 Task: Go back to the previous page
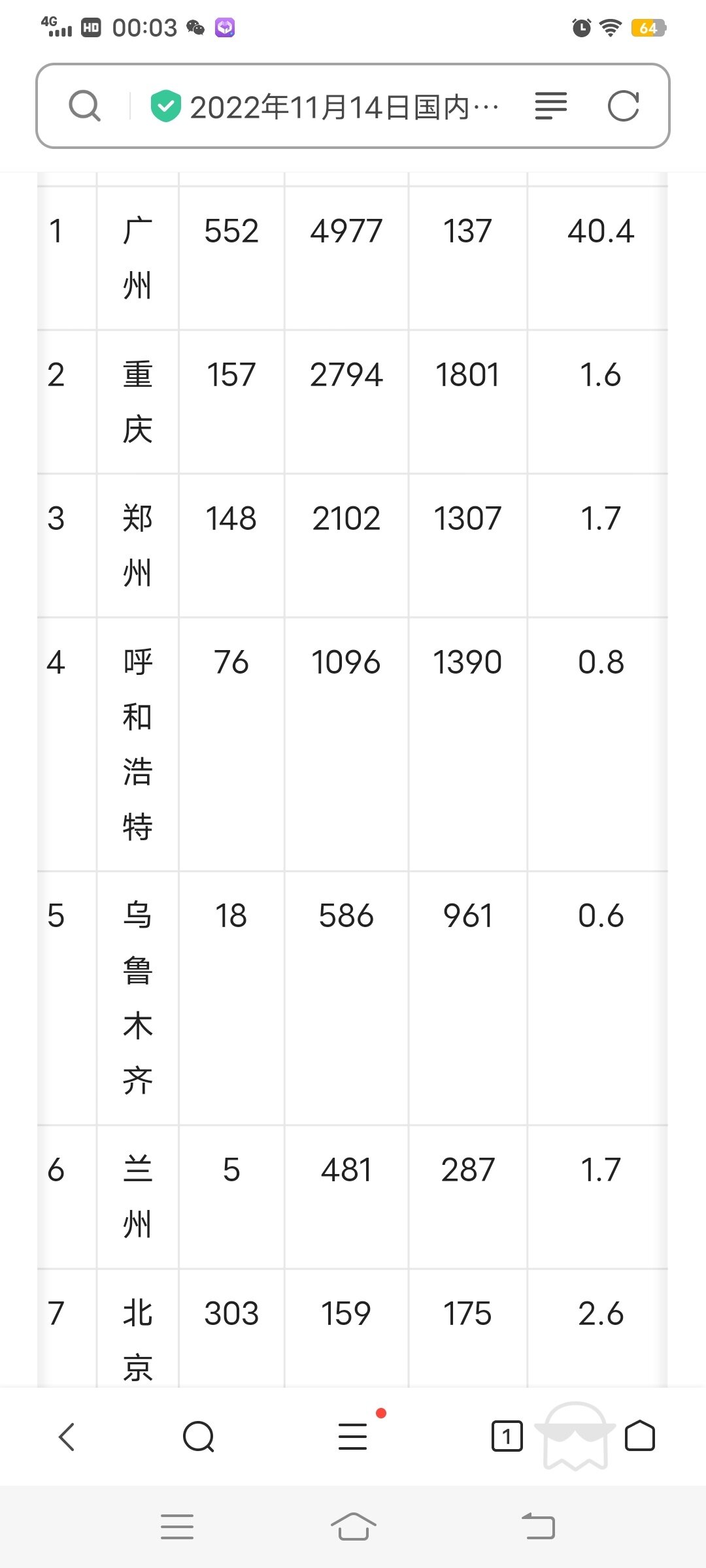[67, 1437]
